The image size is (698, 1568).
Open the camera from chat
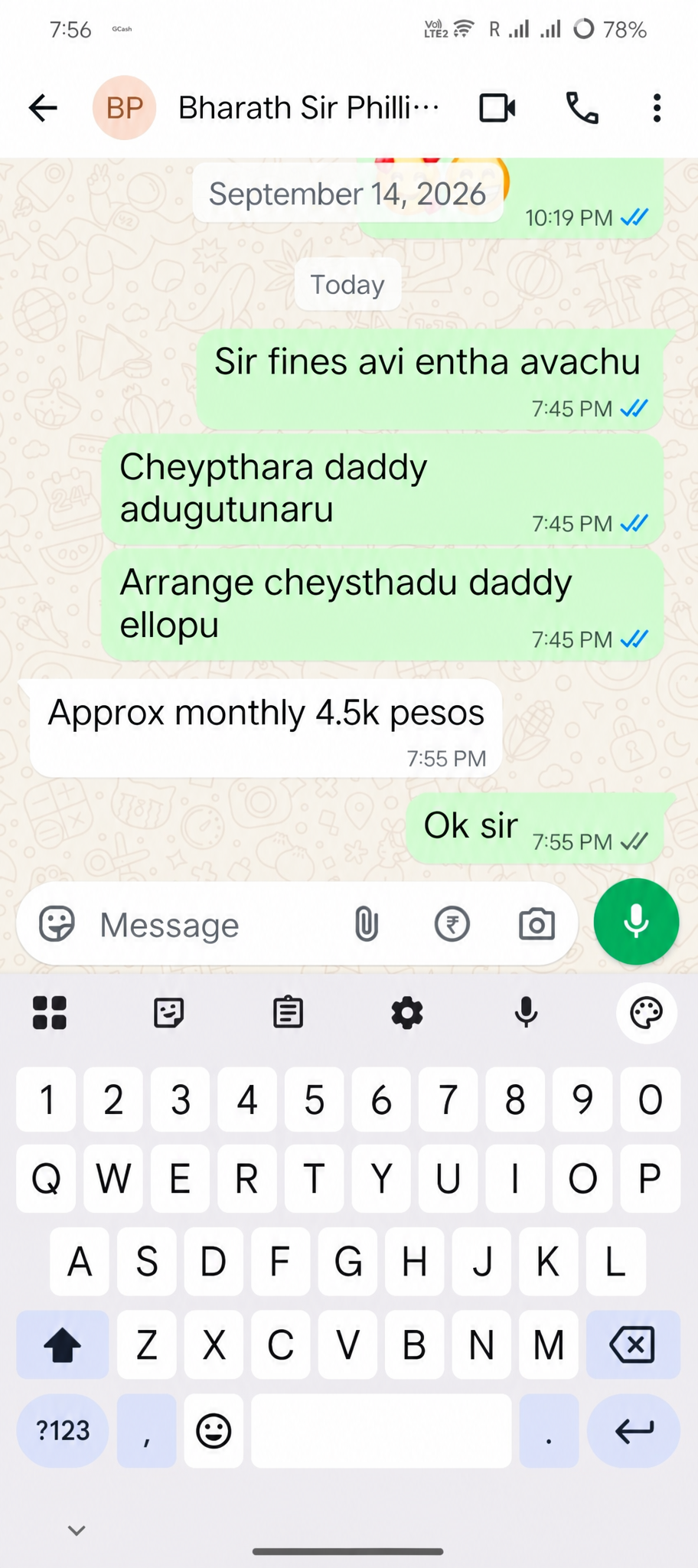(x=537, y=924)
